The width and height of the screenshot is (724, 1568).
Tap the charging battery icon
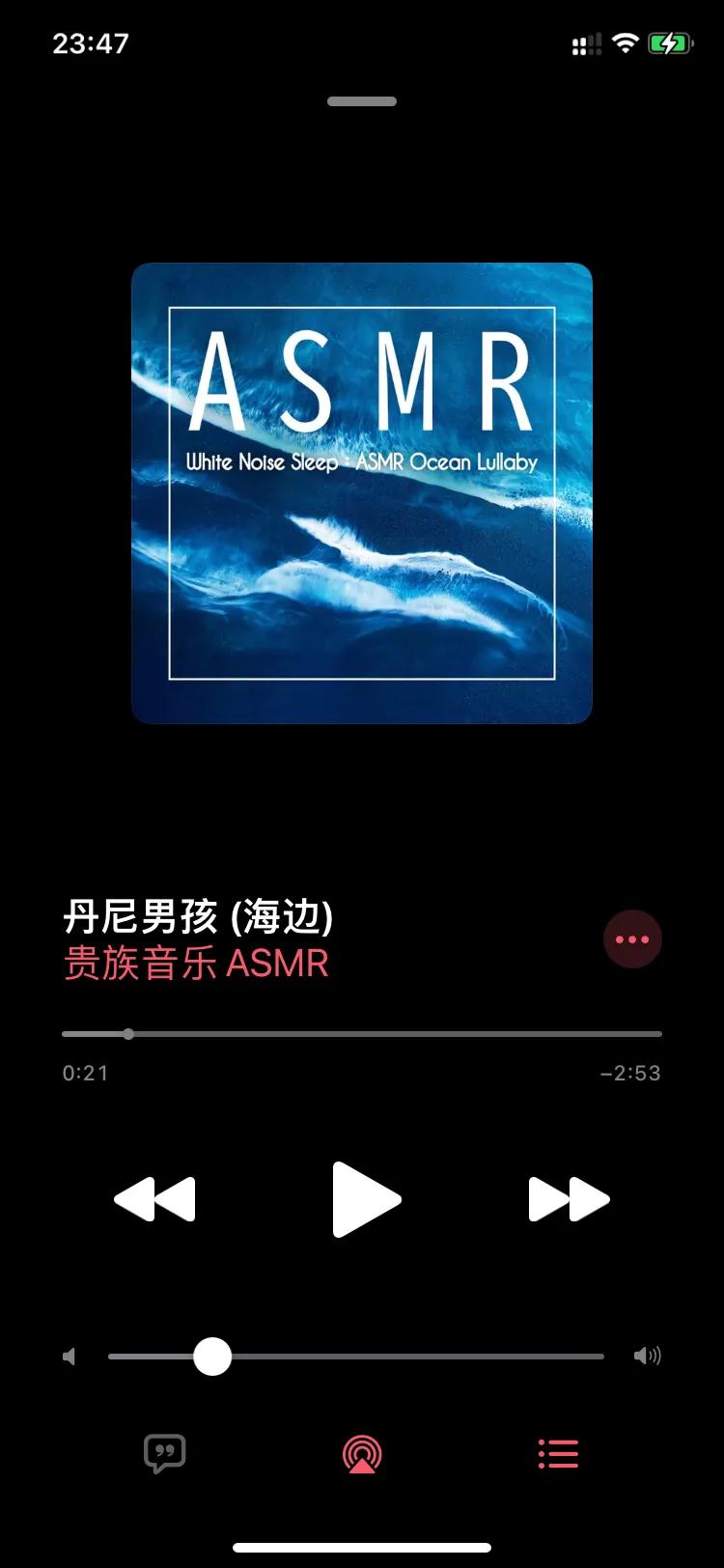[x=670, y=42]
